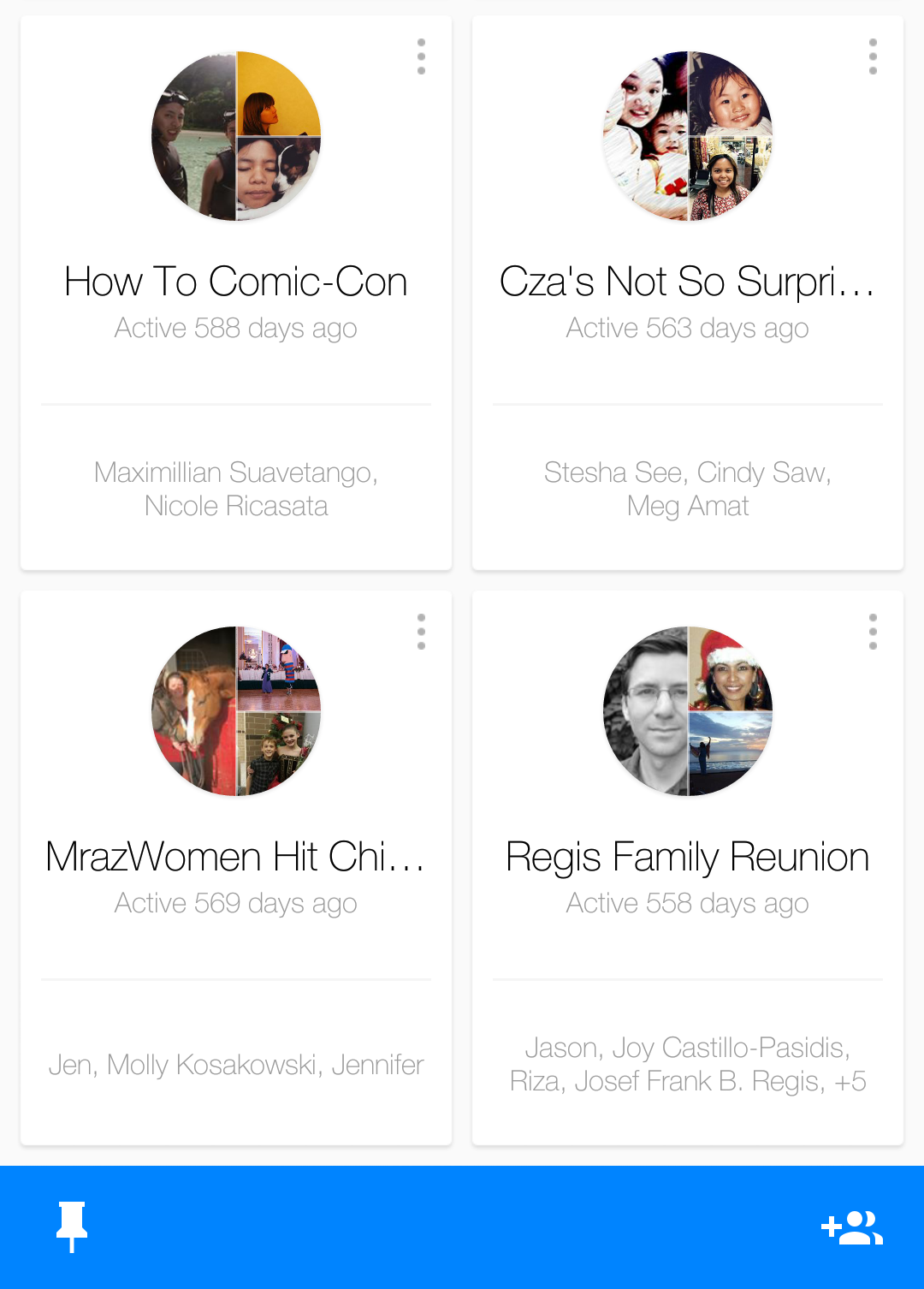The image size is (924, 1289).
Task: Create a new group with add-people icon
Action: 852,1227
